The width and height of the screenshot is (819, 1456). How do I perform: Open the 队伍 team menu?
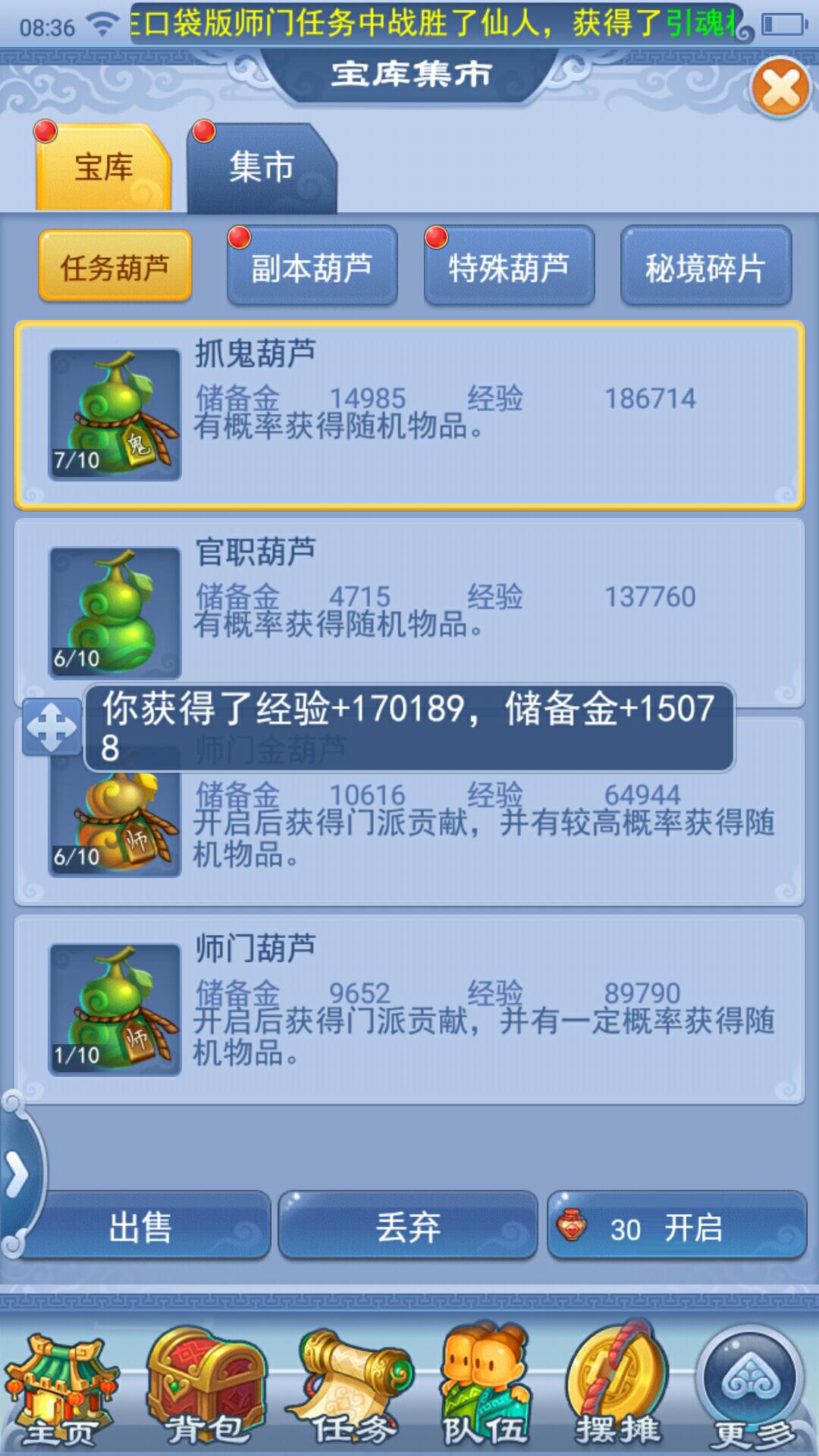coord(485,1390)
